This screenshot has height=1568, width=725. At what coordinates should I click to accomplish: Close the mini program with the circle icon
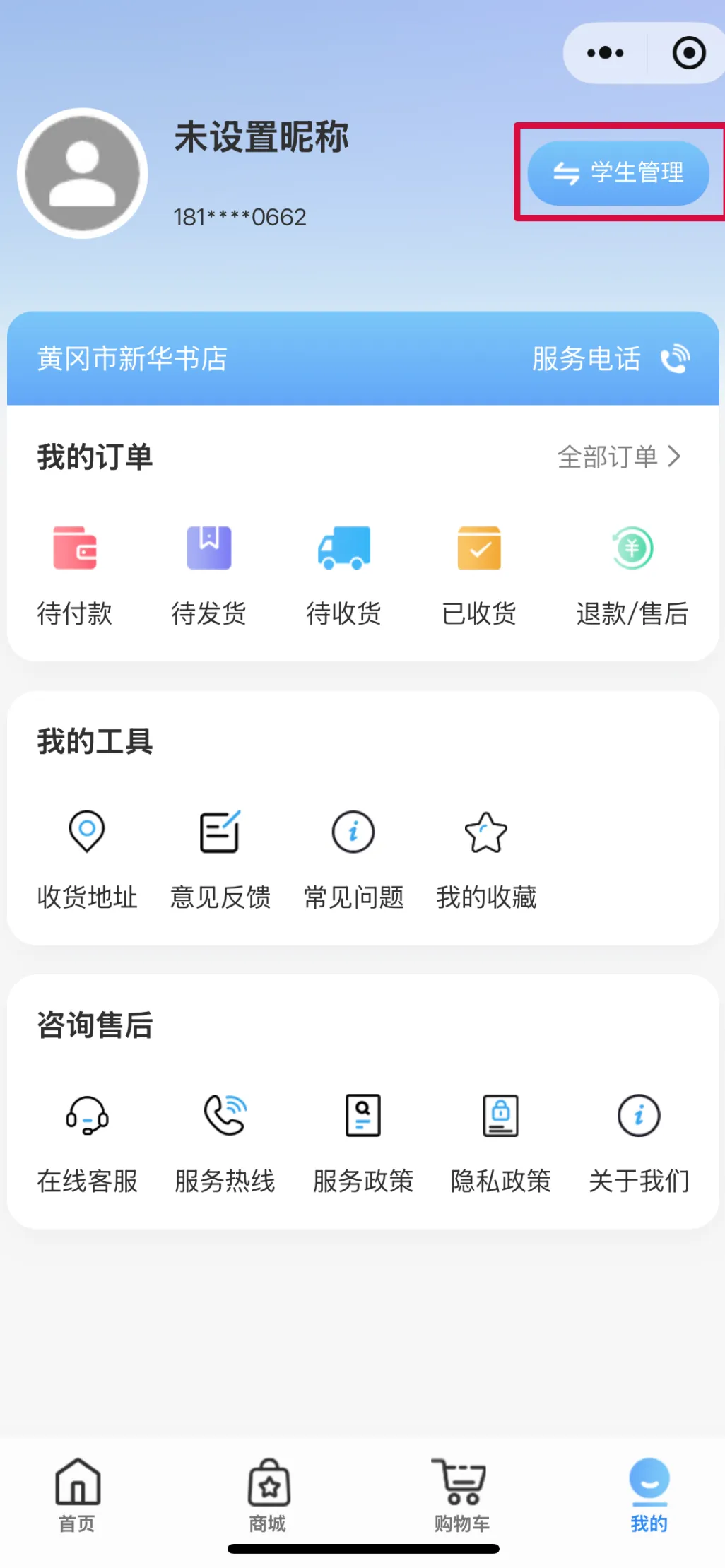pos(688,53)
